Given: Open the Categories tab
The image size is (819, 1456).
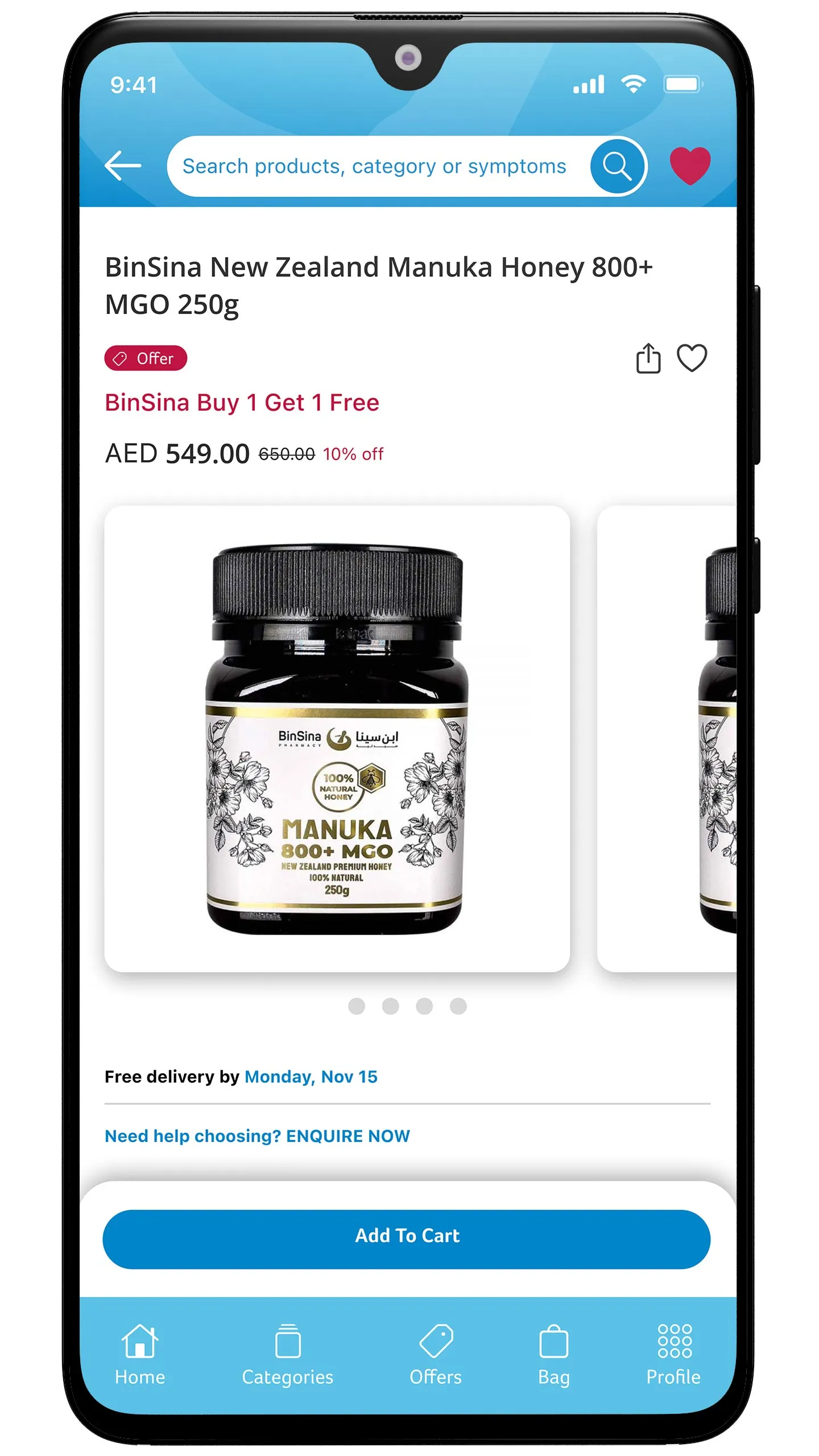Looking at the screenshot, I should coord(288,1355).
